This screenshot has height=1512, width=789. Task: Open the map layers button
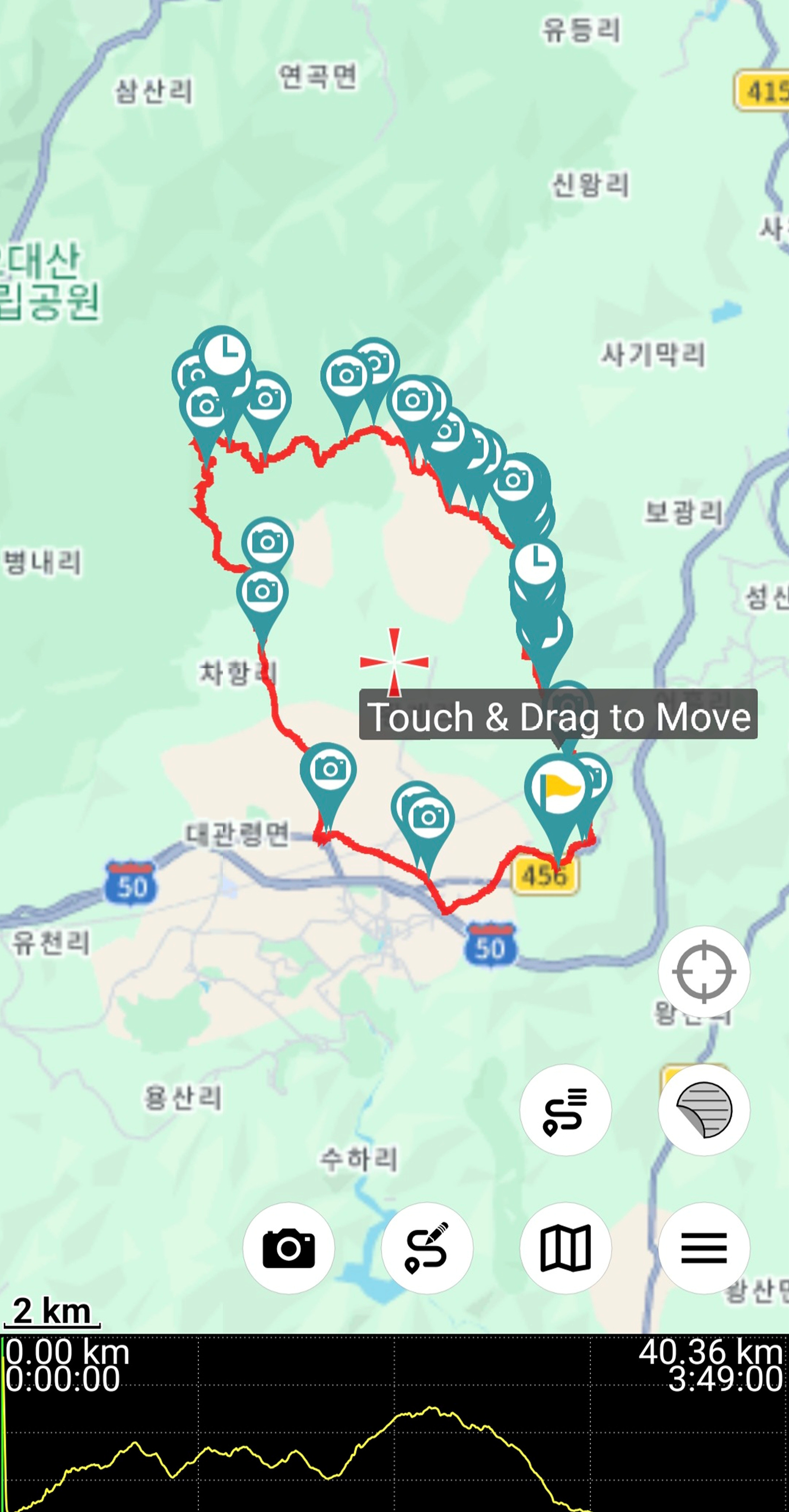704,1110
